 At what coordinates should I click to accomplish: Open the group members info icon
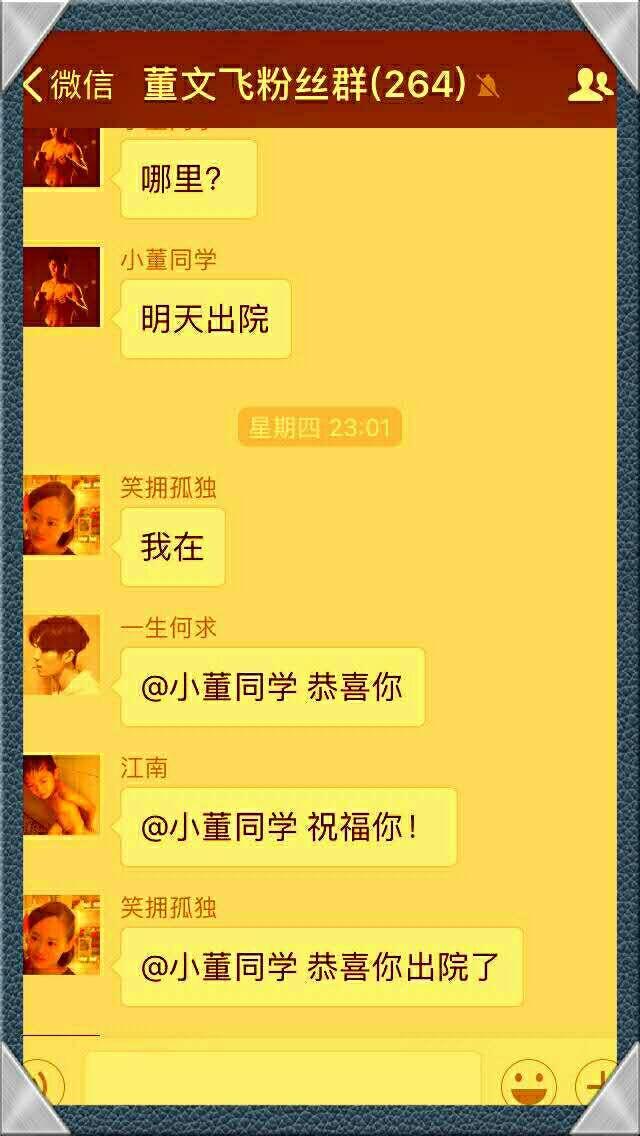[x=590, y=86]
